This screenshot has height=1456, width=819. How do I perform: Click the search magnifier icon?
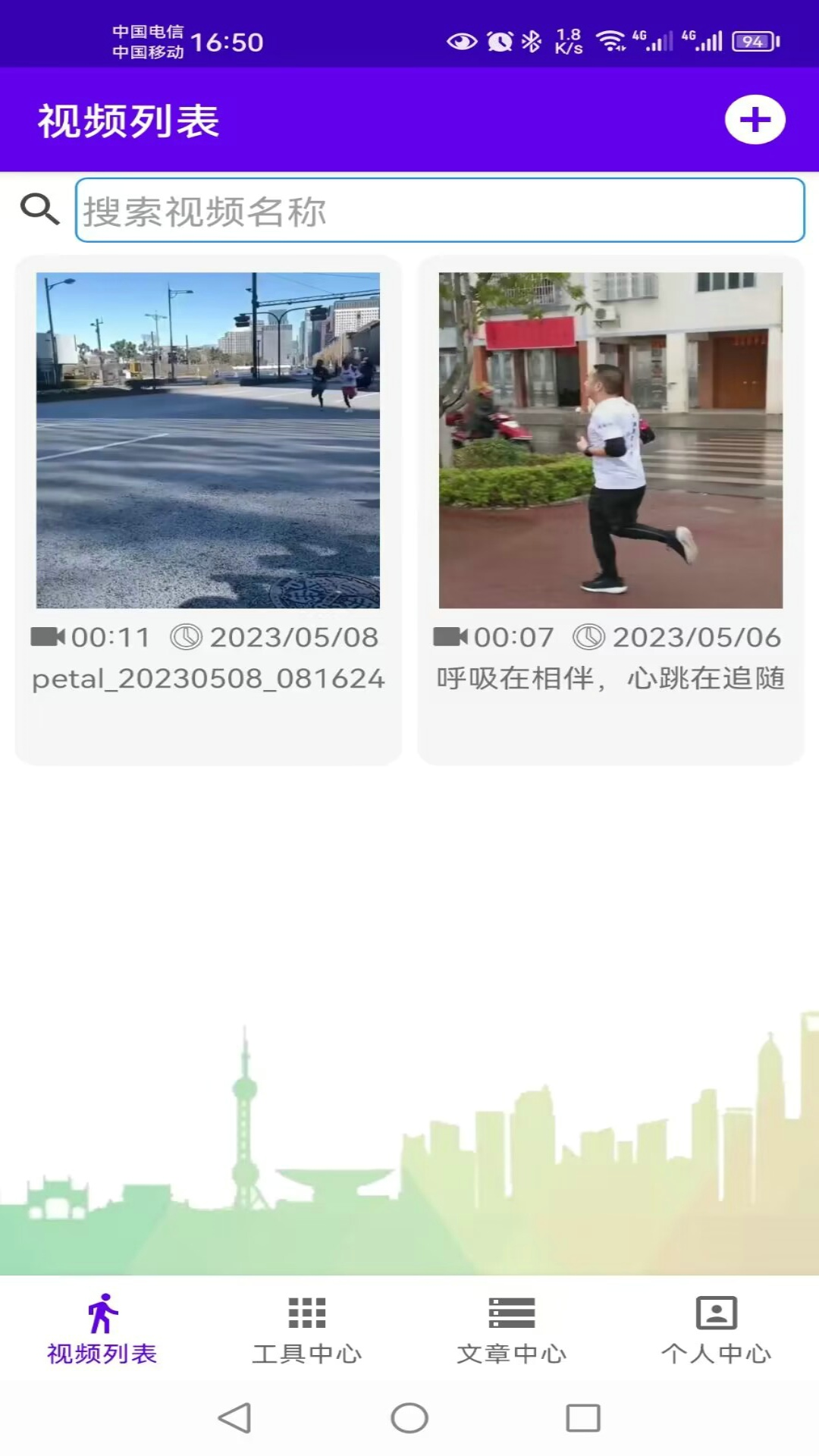39,210
